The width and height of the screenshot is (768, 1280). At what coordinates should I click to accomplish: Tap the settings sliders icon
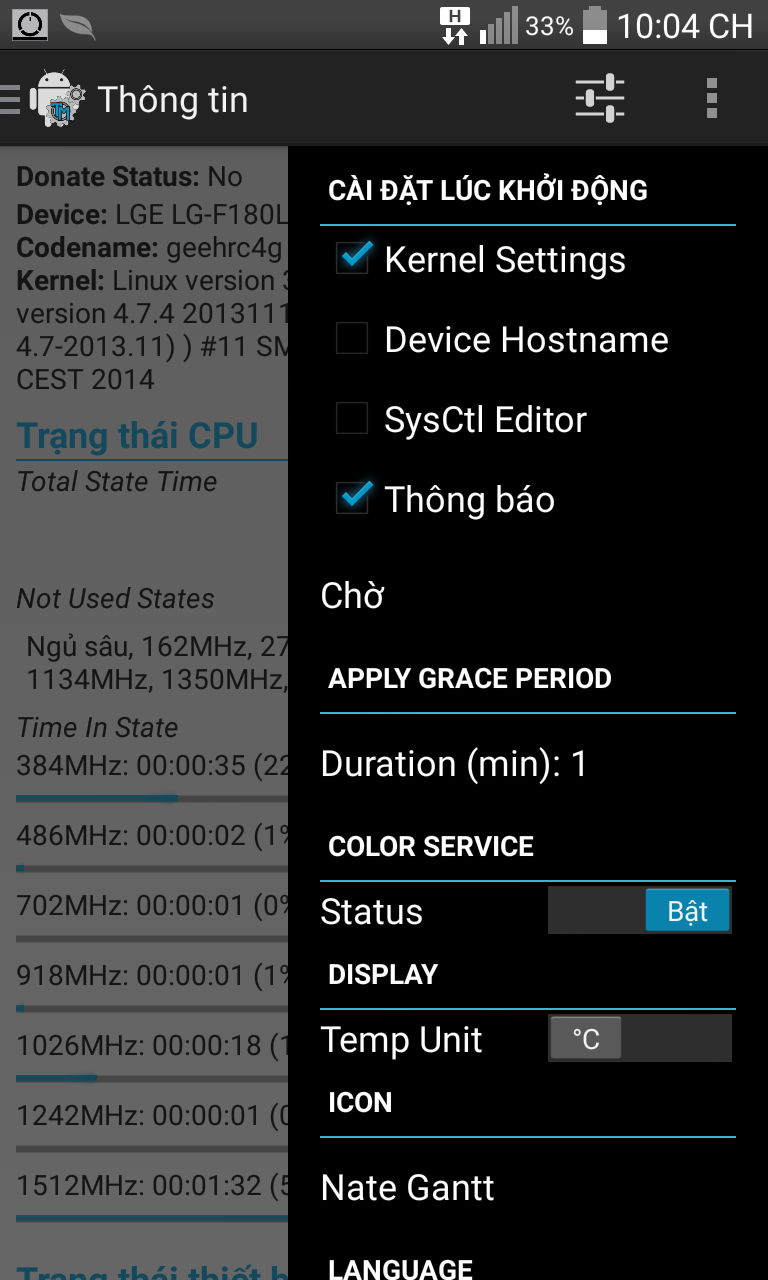pos(600,99)
